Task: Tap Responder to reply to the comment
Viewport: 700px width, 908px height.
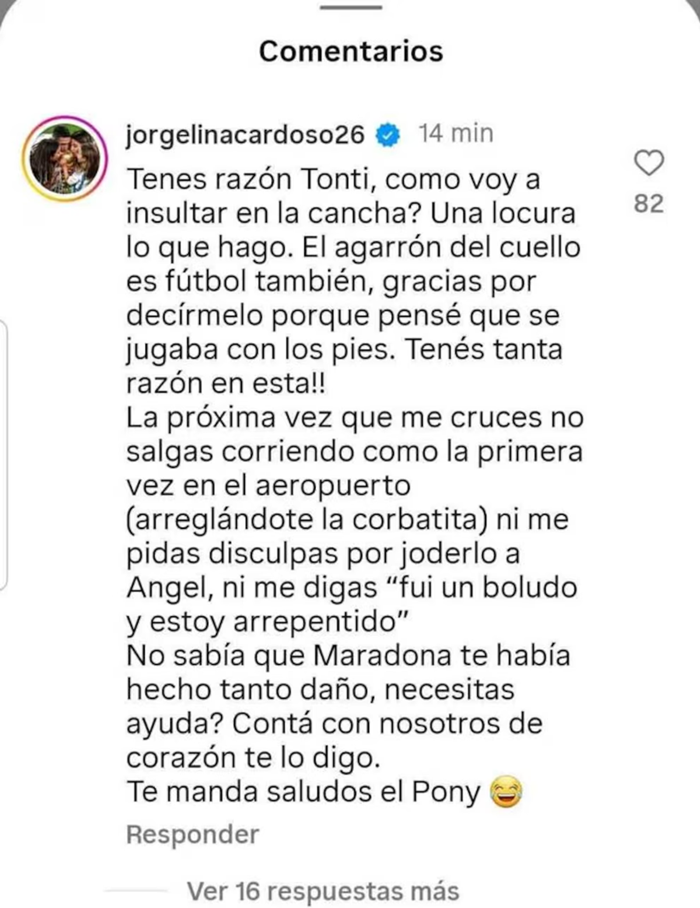Action: point(193,834)
